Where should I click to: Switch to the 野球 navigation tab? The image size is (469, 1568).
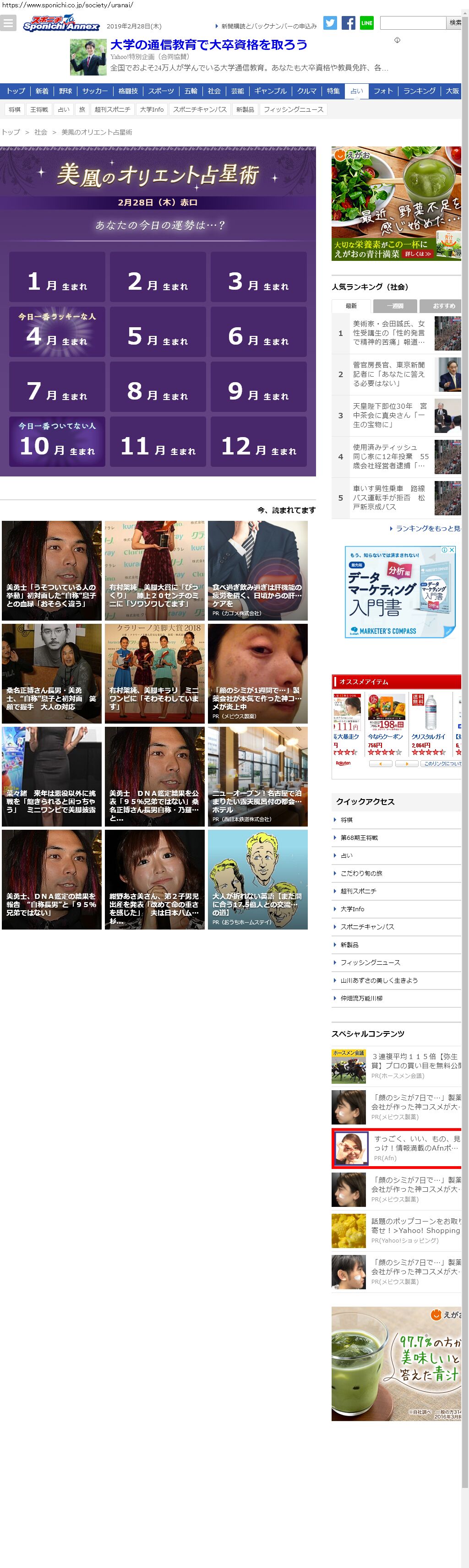point(65,91)
